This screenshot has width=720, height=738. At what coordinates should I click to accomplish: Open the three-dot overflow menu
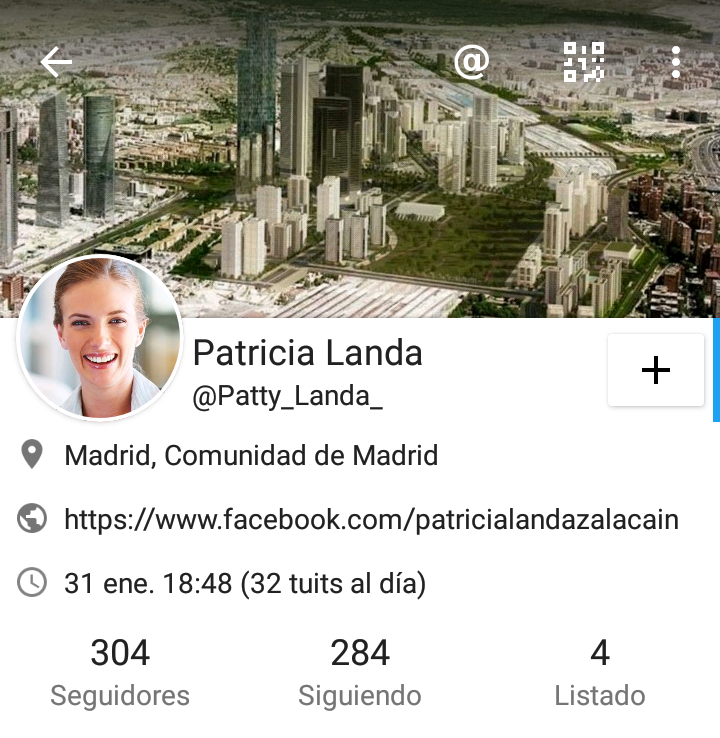676,61
